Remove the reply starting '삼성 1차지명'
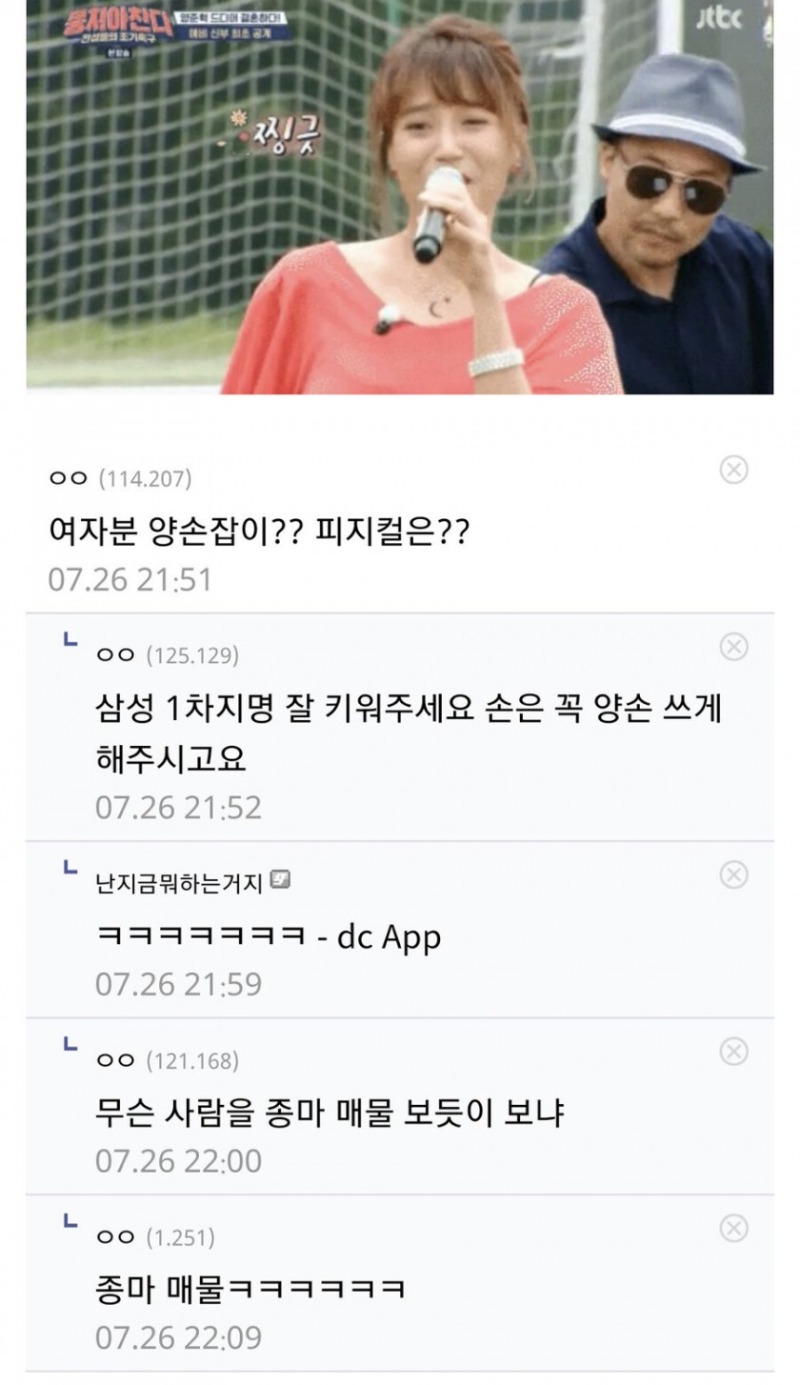 [x=734, y=647]
